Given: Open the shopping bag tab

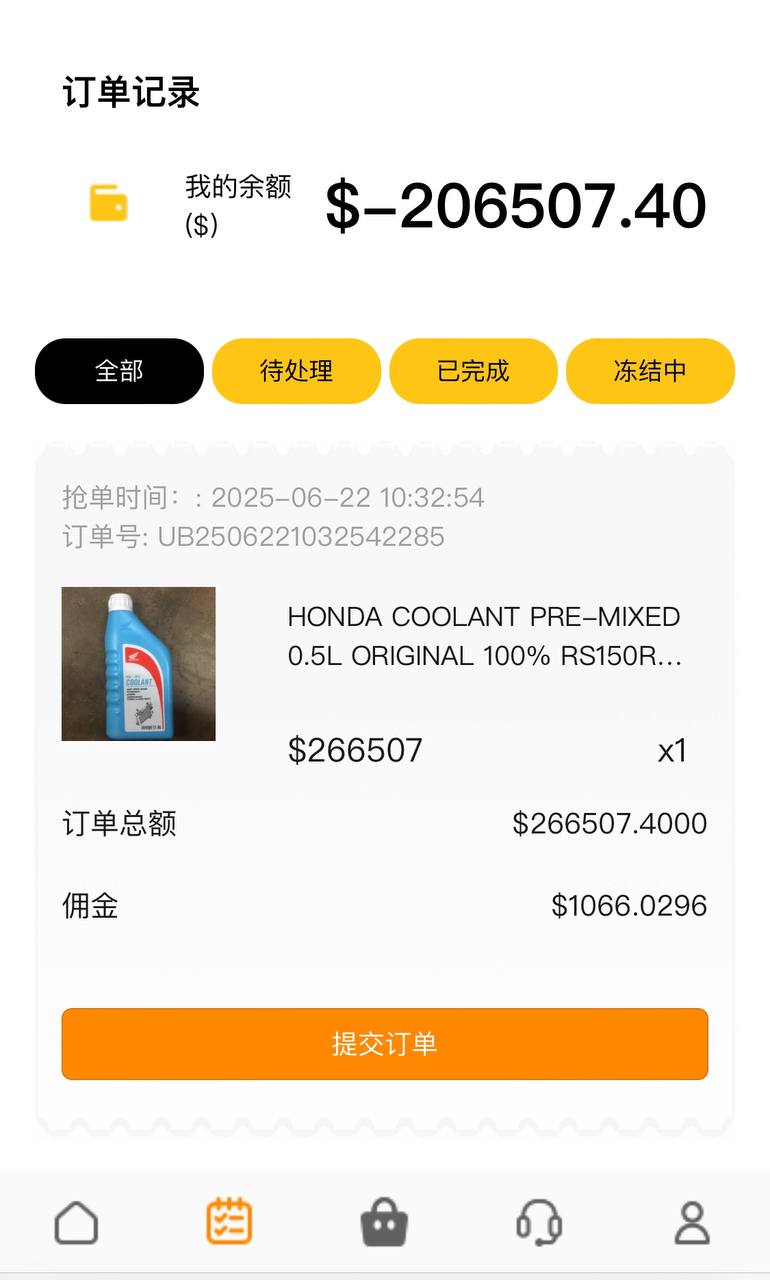Looking at the screenshot, I should (384, 1223).
